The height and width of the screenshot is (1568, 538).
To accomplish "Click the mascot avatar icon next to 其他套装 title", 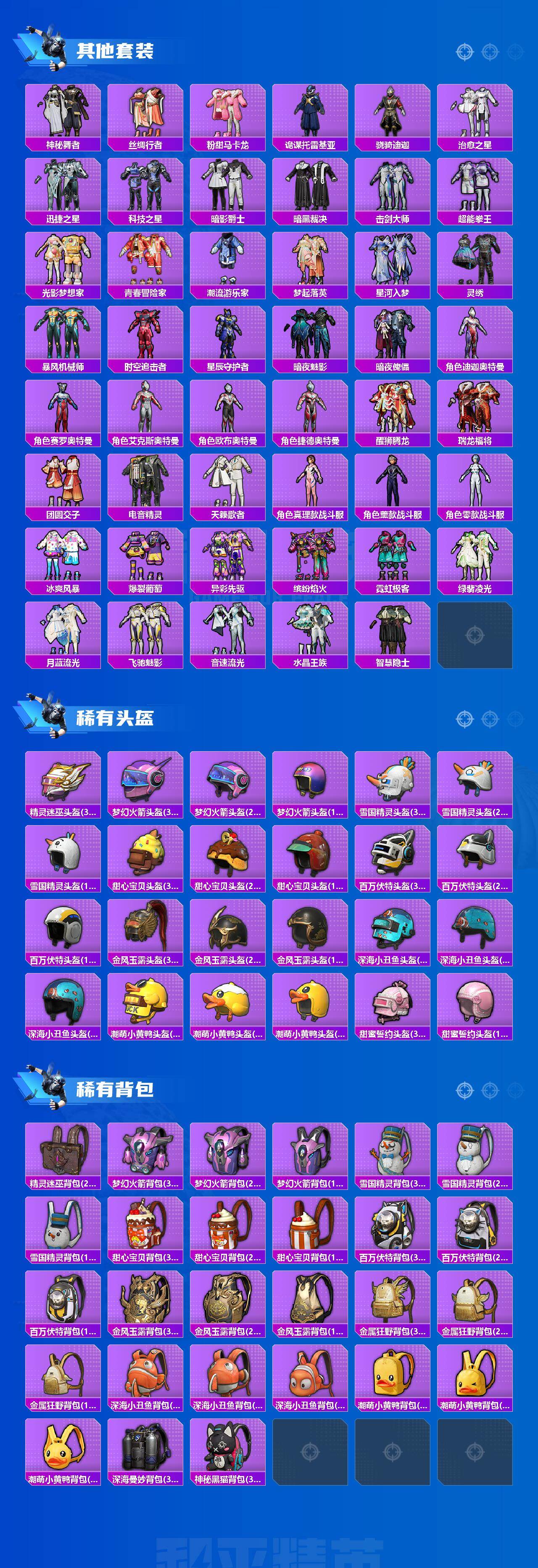I will 52,49.
